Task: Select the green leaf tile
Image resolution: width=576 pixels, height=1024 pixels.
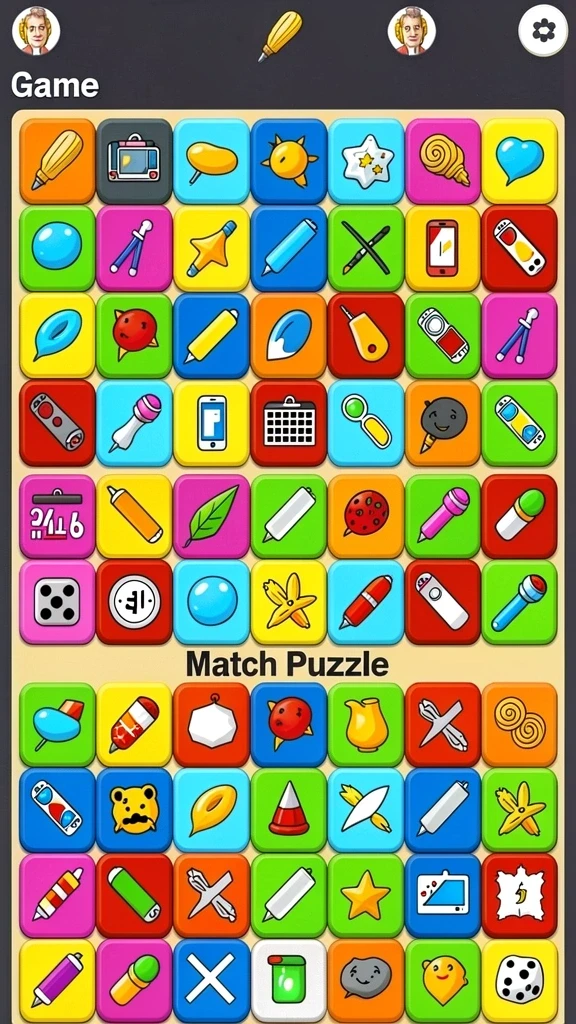Action: click(x=211, y=517)
